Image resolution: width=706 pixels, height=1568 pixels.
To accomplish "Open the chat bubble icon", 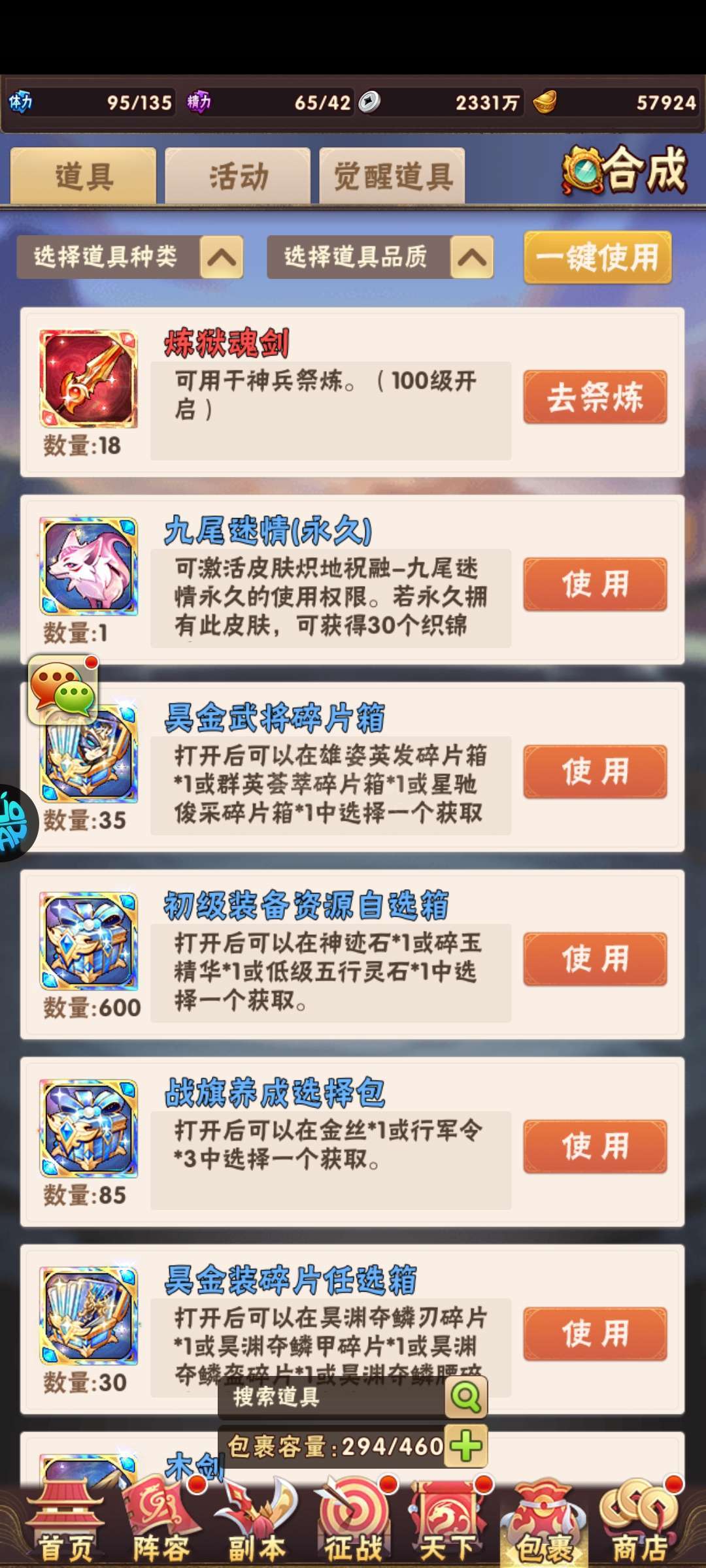I will coord(63,690).
